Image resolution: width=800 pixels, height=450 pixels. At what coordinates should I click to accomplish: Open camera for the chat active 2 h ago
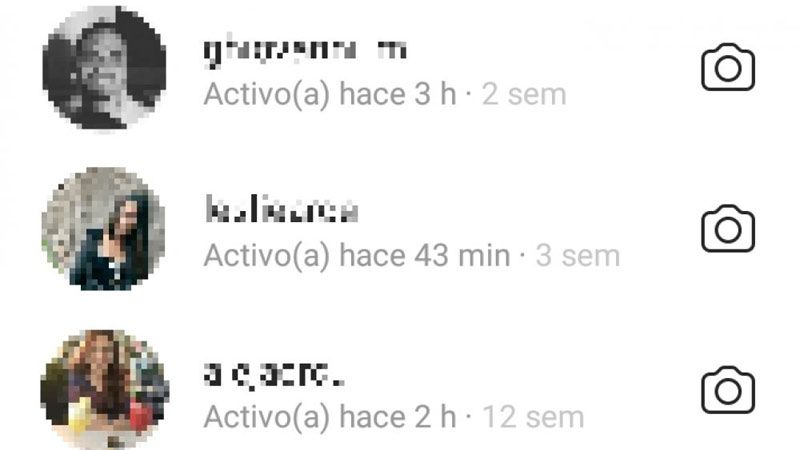click(x=727, y=390)
